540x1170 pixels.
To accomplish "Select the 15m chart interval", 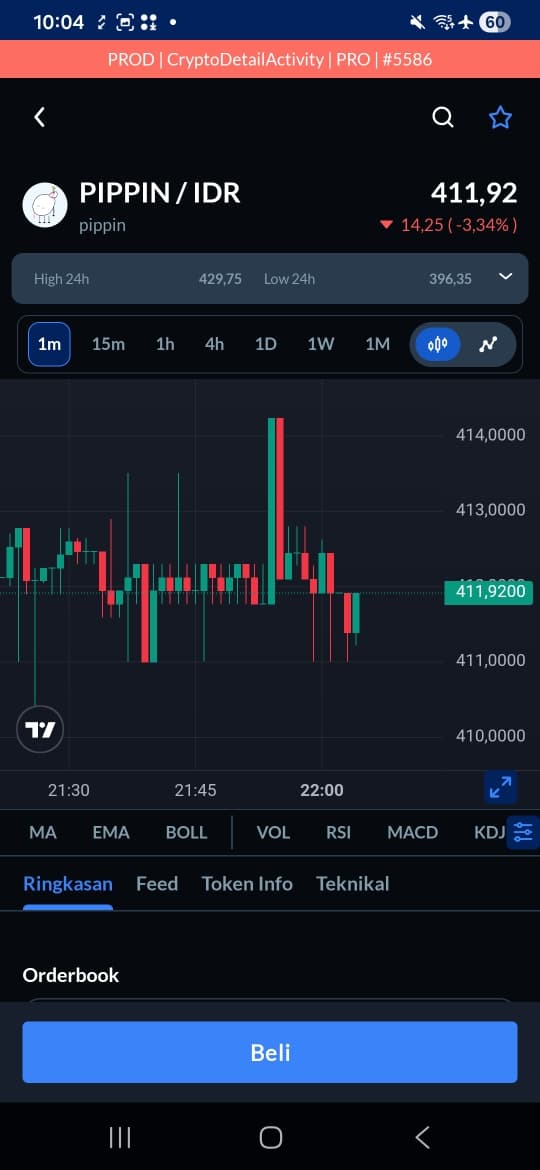I will (108, 344).
